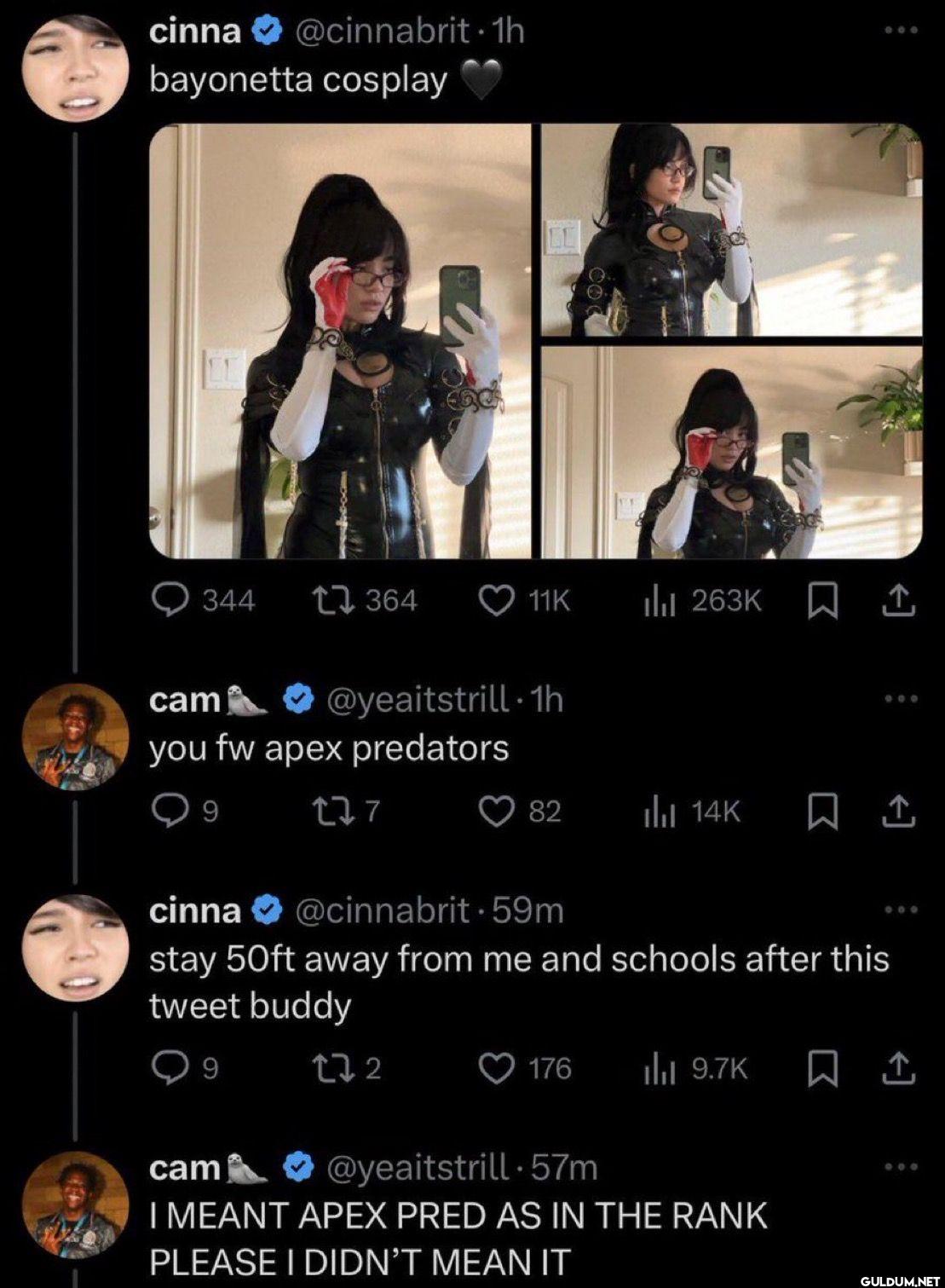Screen dimensions: 945x1288
Task: Share the bayonetta cosplay tweet
Action: coord(899,602)
